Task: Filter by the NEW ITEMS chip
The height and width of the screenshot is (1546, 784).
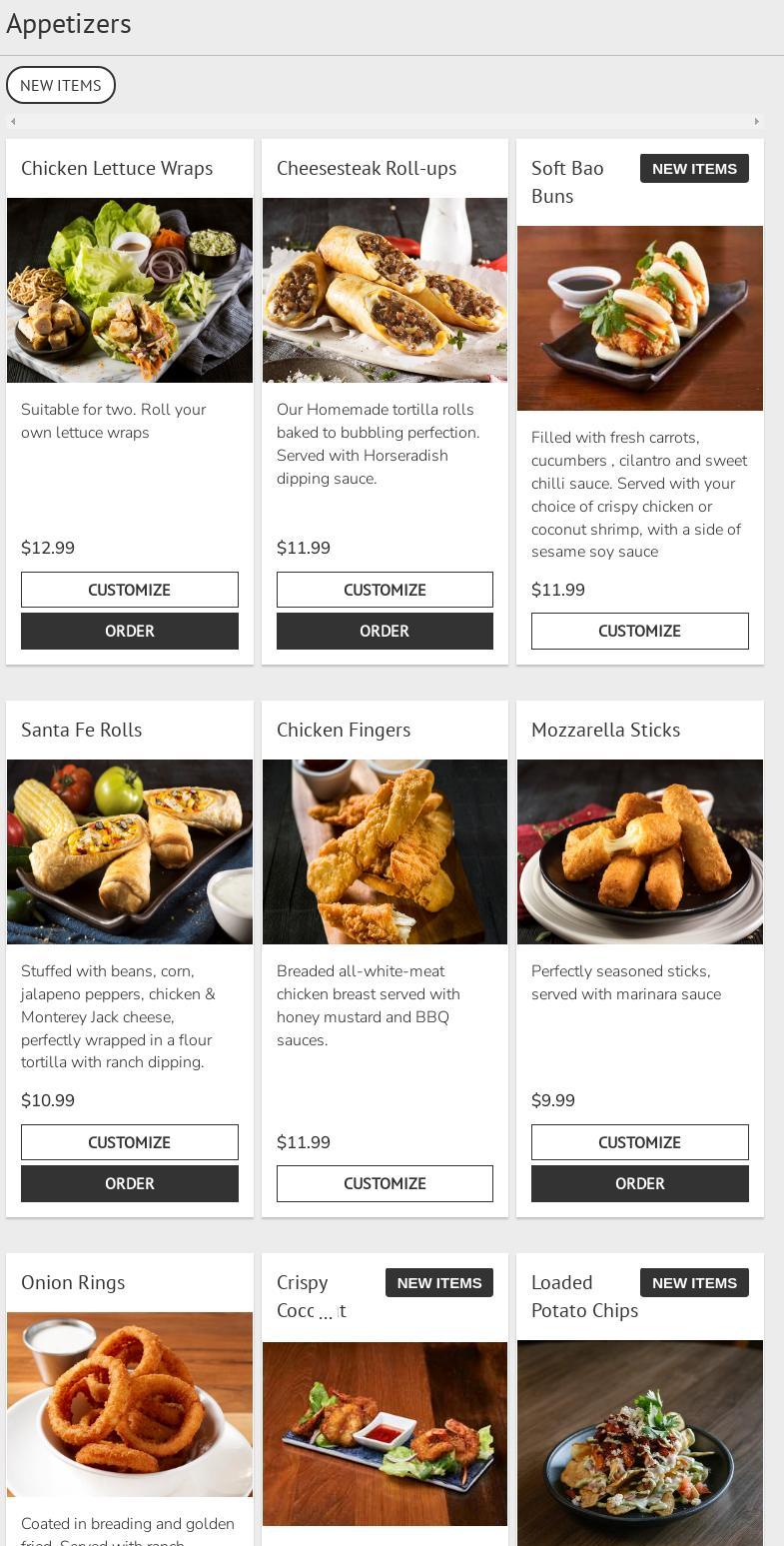Action: coord(61,85)
